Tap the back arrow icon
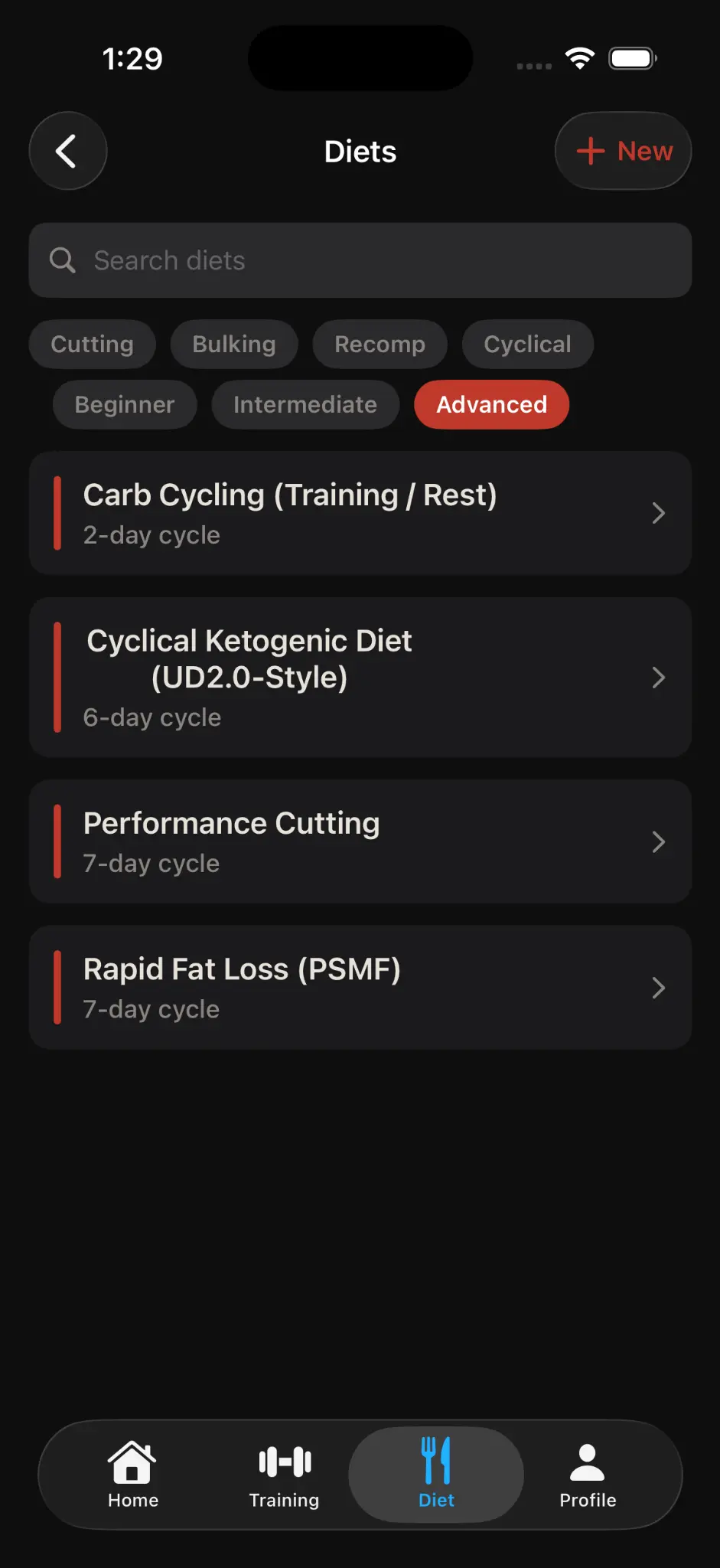Image resolution: width=720 pixels, height=1568 pixels. coord(67,151)
